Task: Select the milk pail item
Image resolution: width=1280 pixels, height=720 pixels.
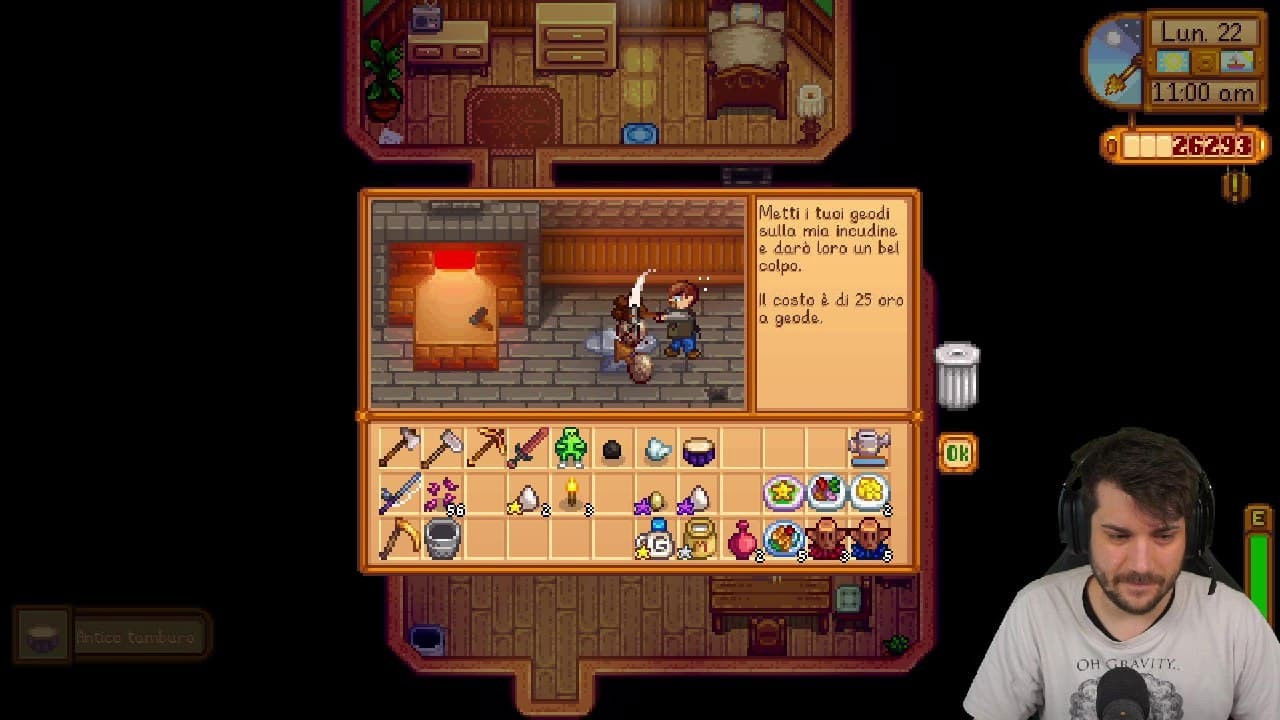Action: tap(442, 540)
